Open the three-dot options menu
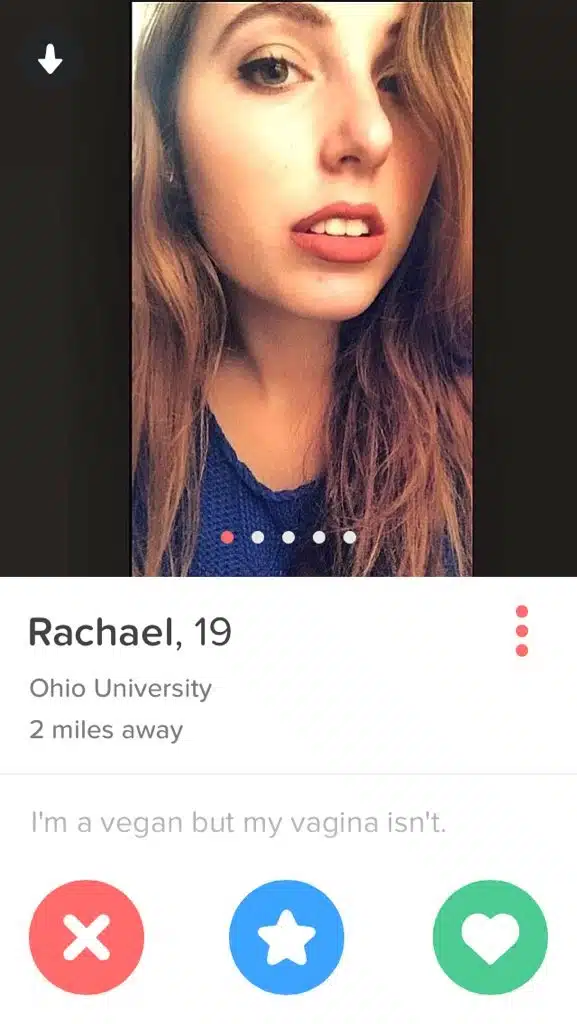This screenshot has width=577, height=1024. (x=522, y=631)
